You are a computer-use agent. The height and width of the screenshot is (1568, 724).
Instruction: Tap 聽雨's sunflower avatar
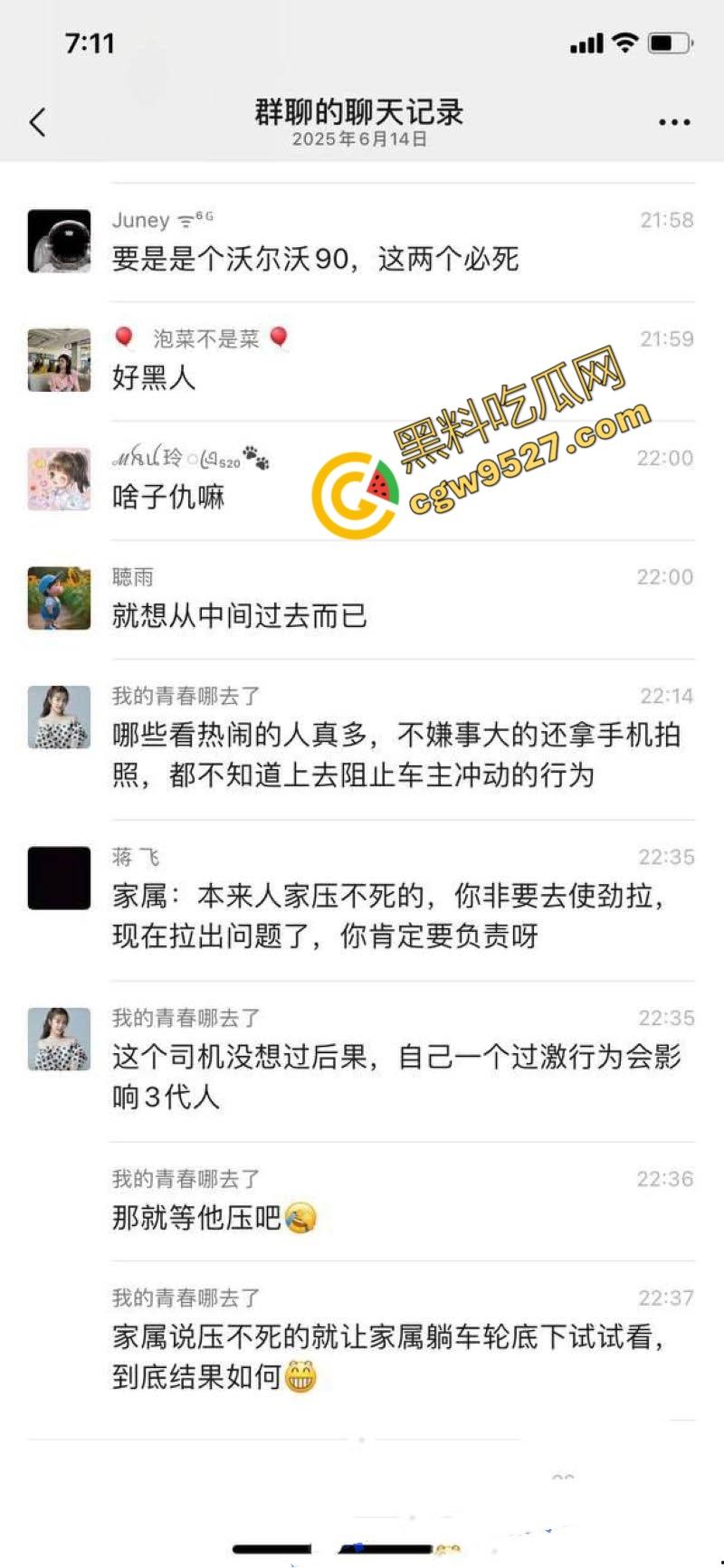58,598
